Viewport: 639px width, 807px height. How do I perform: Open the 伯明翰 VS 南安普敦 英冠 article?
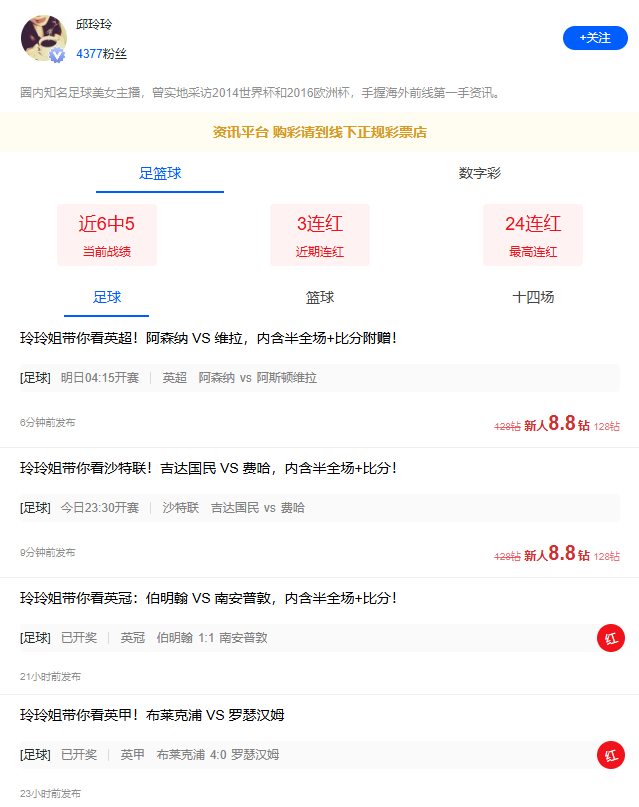pos(209,598)
